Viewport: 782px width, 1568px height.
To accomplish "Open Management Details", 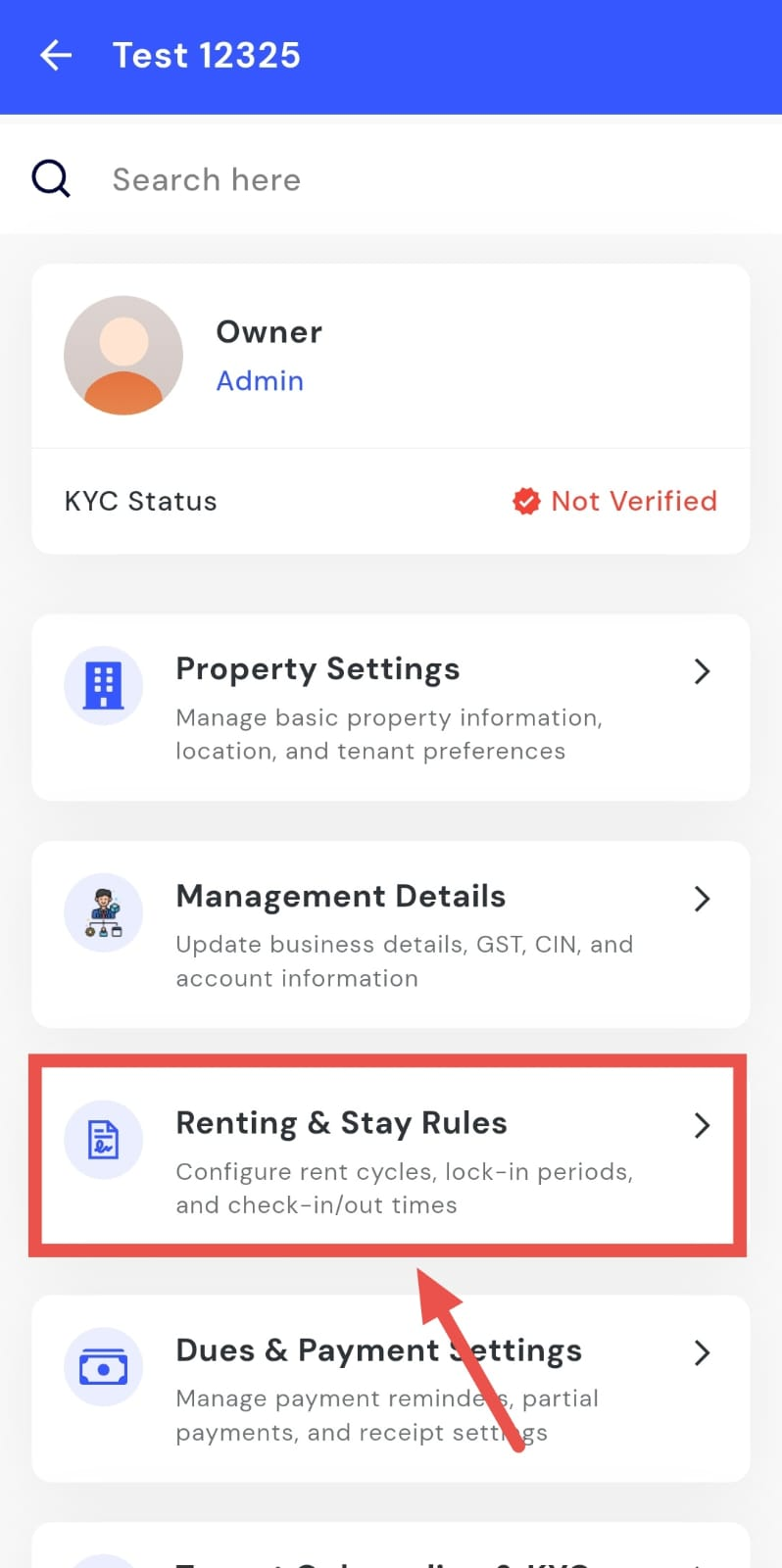I will [390, 935].
